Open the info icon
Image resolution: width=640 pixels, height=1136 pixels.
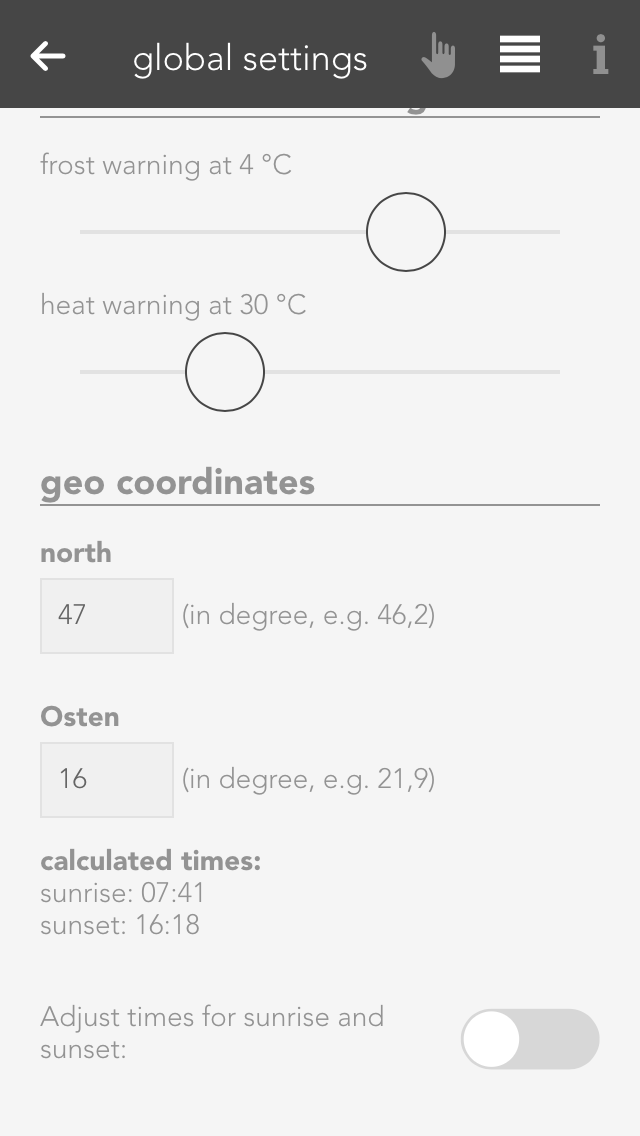(600, 55)
